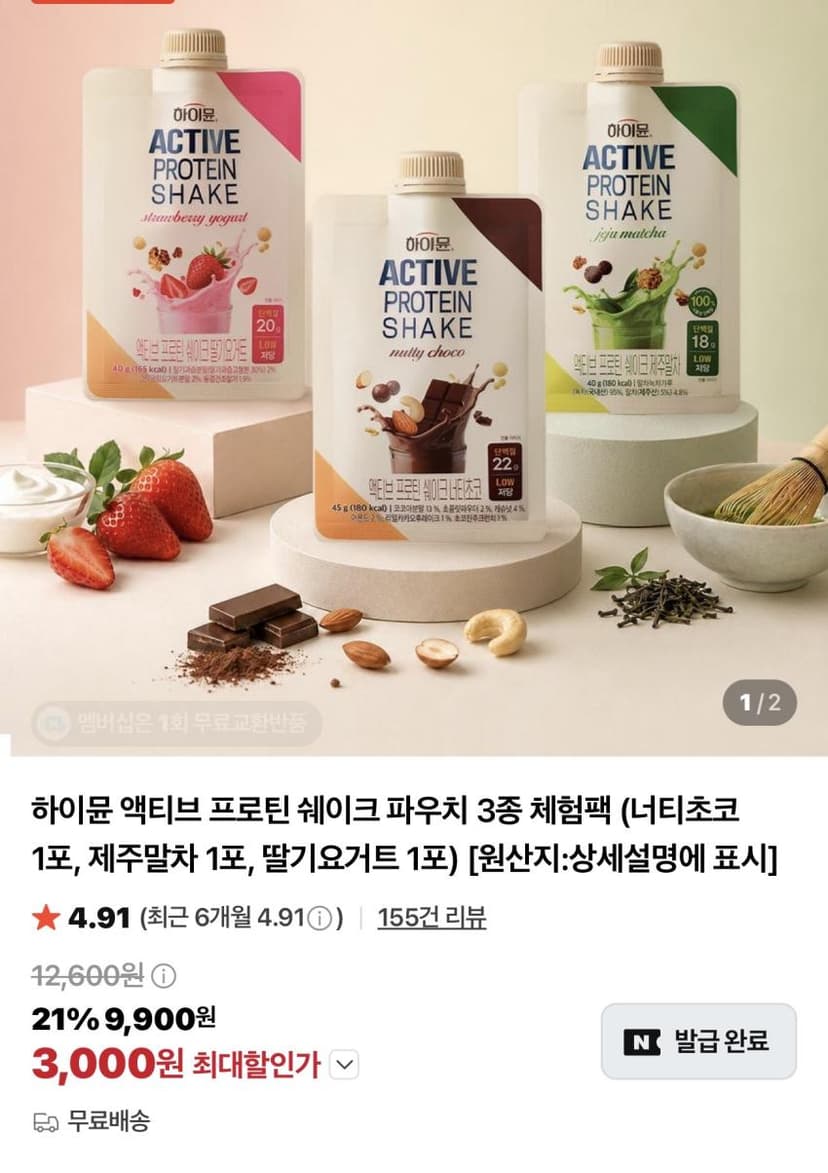Tap the info icon beside 최근 6개월 4.91
The image size is (828, 1173).
[x=319, y=918]
